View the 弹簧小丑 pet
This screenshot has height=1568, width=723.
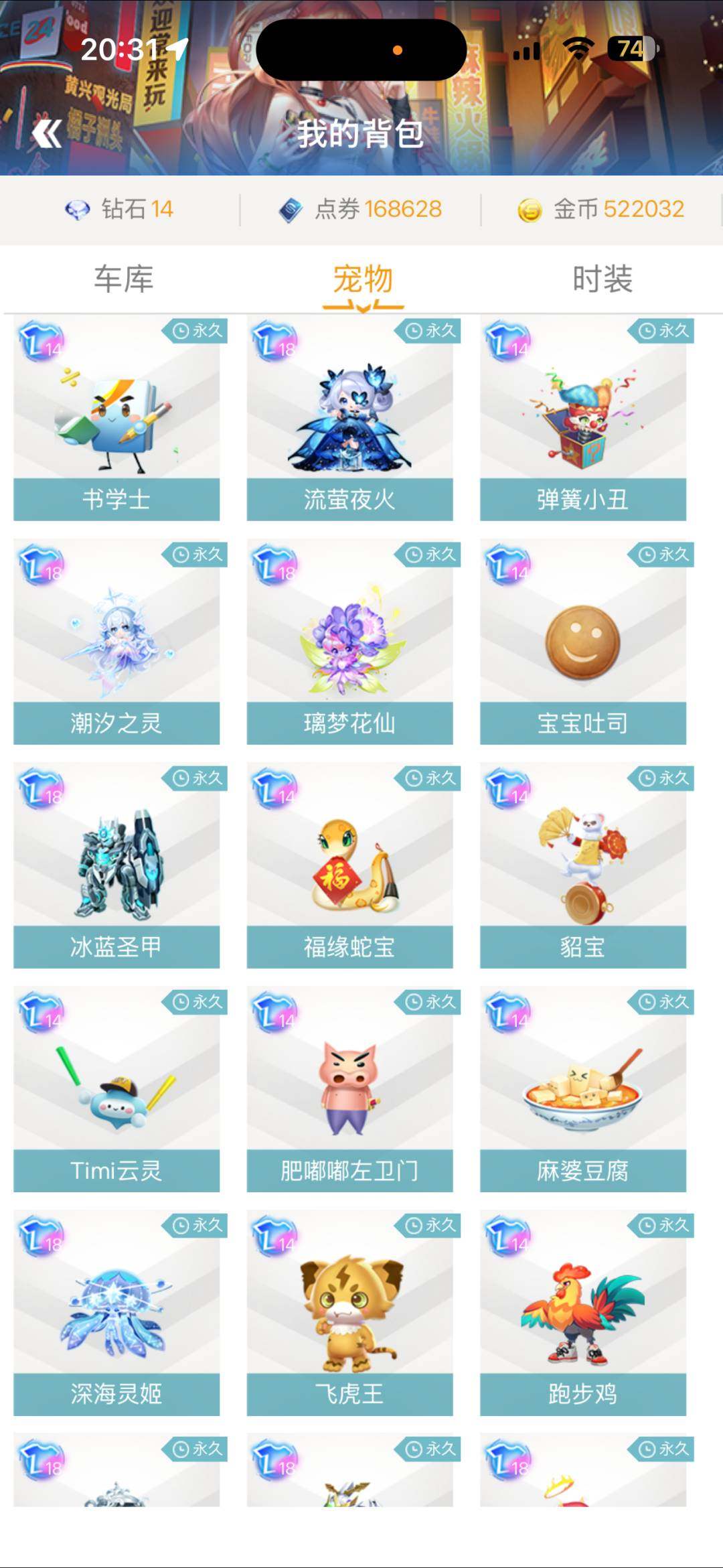point(582,419)
